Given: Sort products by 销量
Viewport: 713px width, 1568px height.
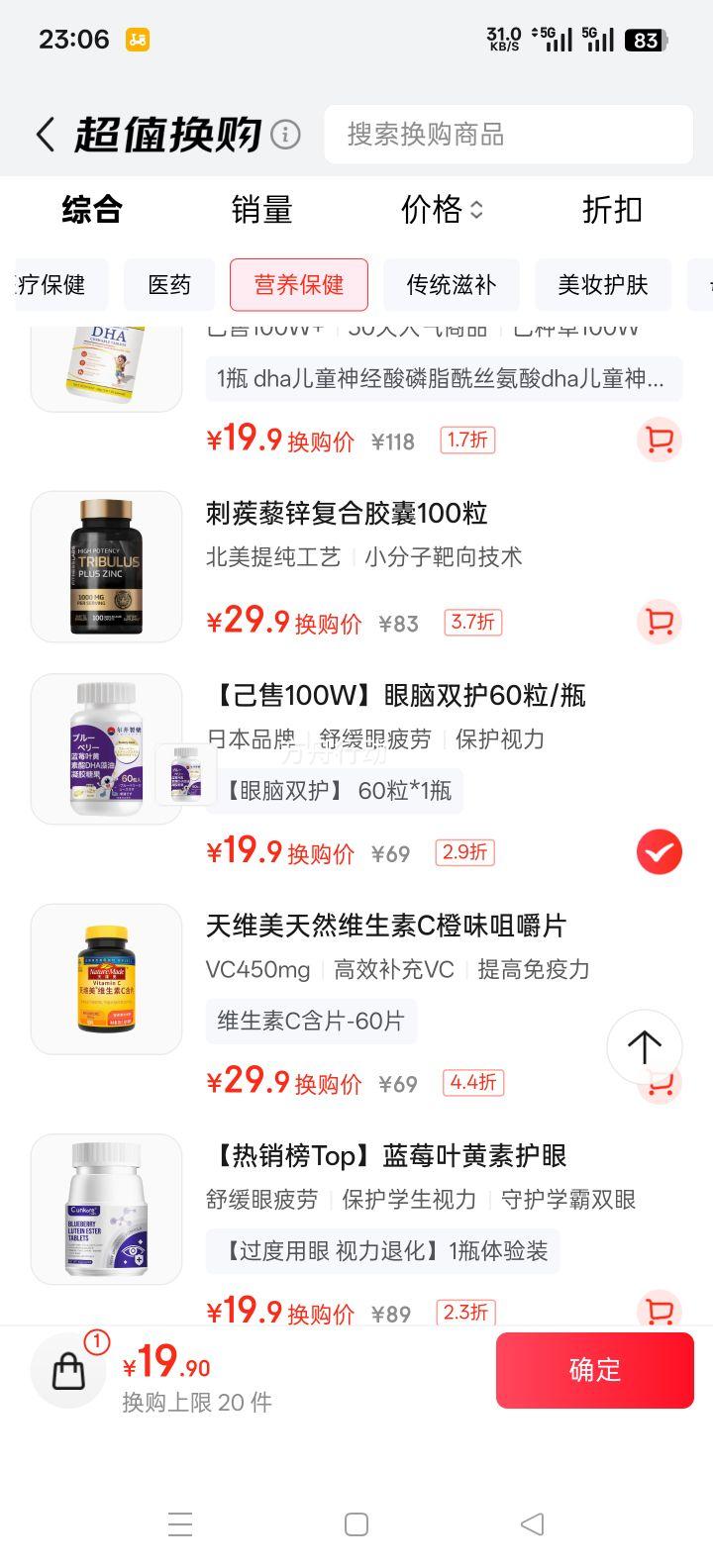Looking at the screenshot, I should tap(261, 210).
